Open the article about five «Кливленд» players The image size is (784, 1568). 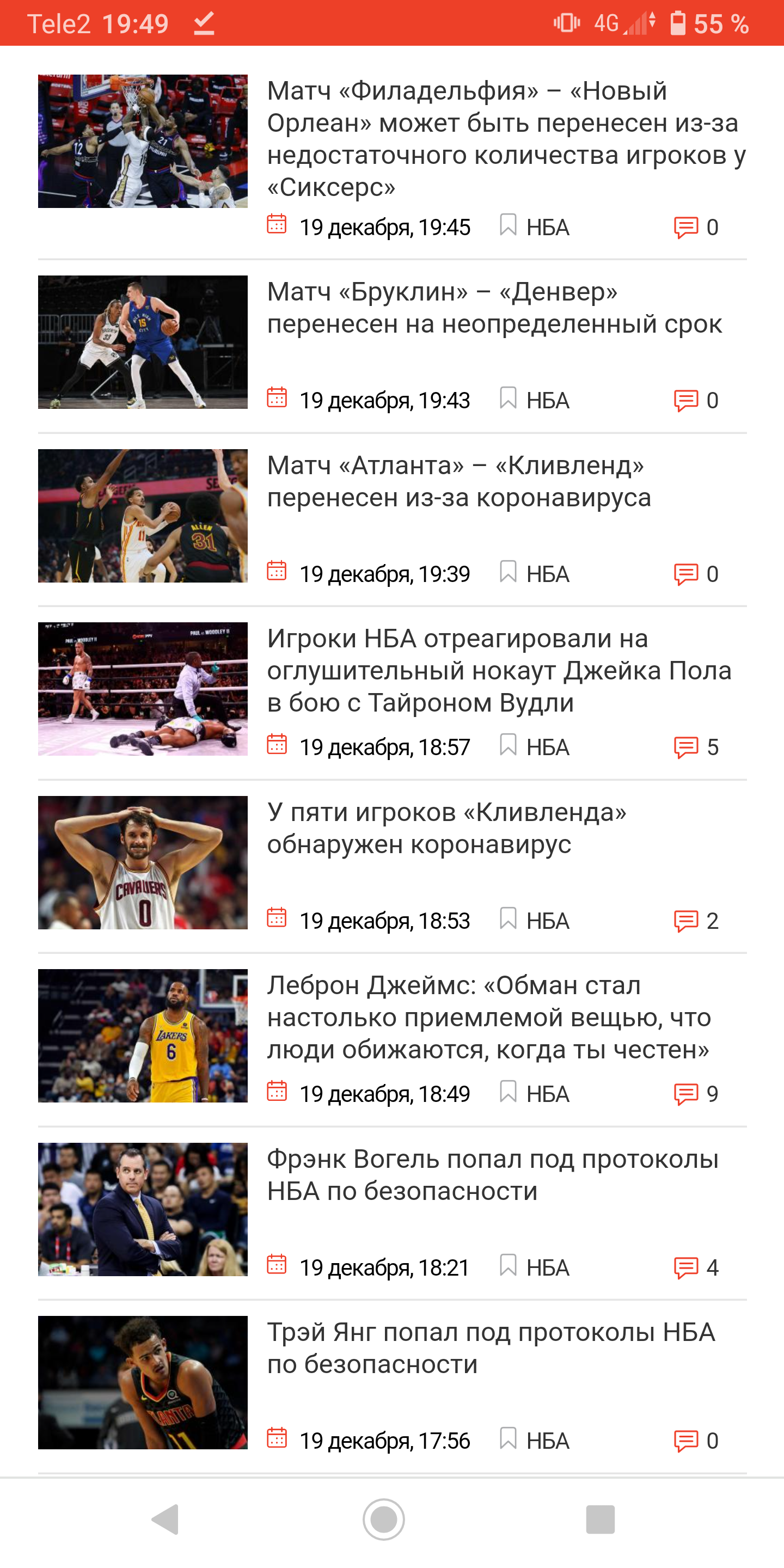(x=447, y=828)
